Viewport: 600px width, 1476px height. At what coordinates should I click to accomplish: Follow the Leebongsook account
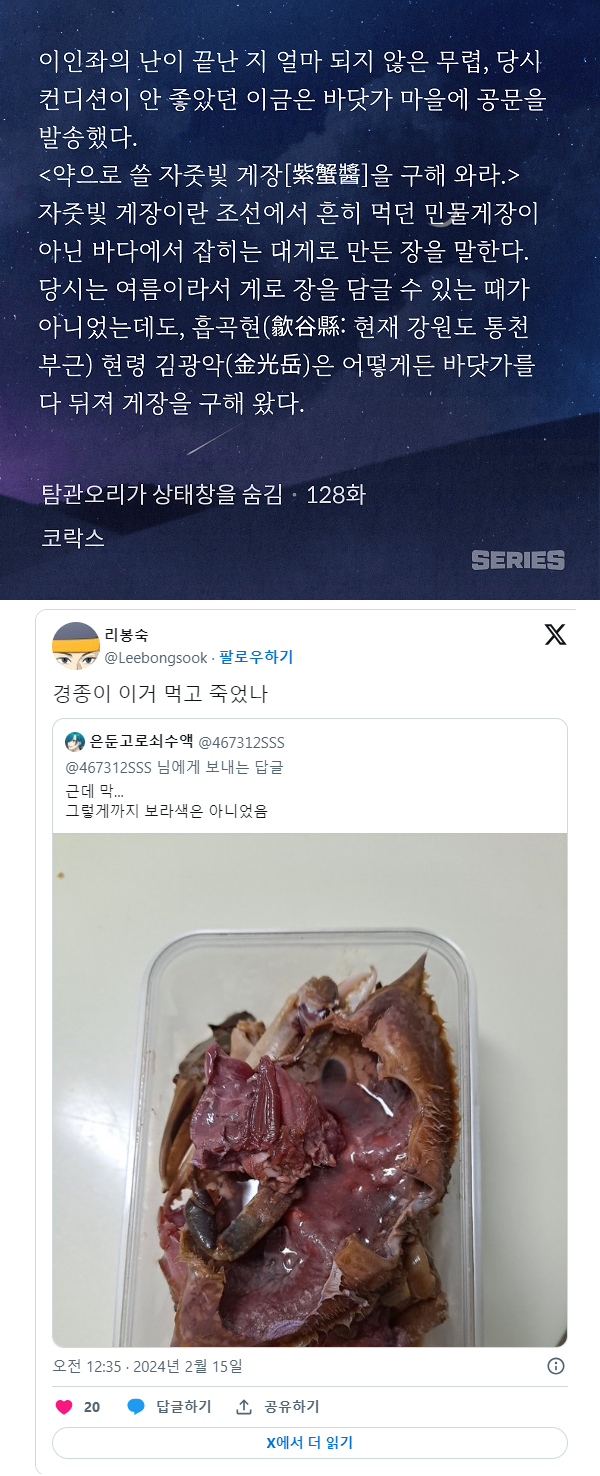256,657
